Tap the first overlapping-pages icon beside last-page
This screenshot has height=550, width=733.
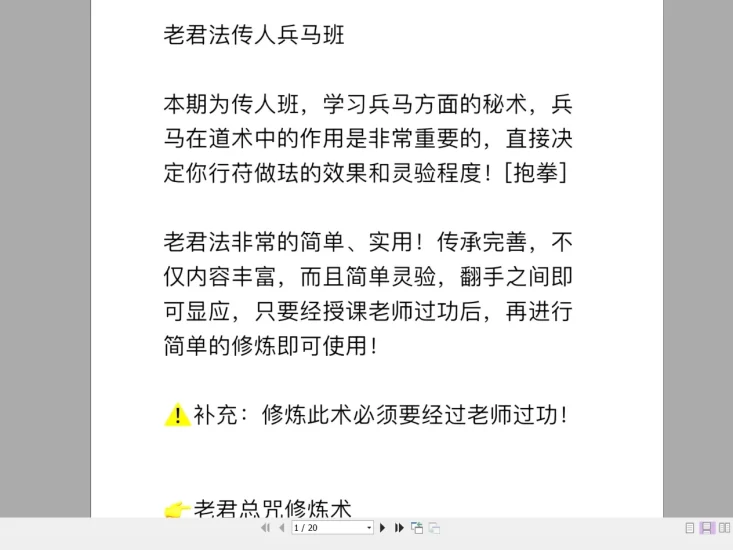coord(417,528)
